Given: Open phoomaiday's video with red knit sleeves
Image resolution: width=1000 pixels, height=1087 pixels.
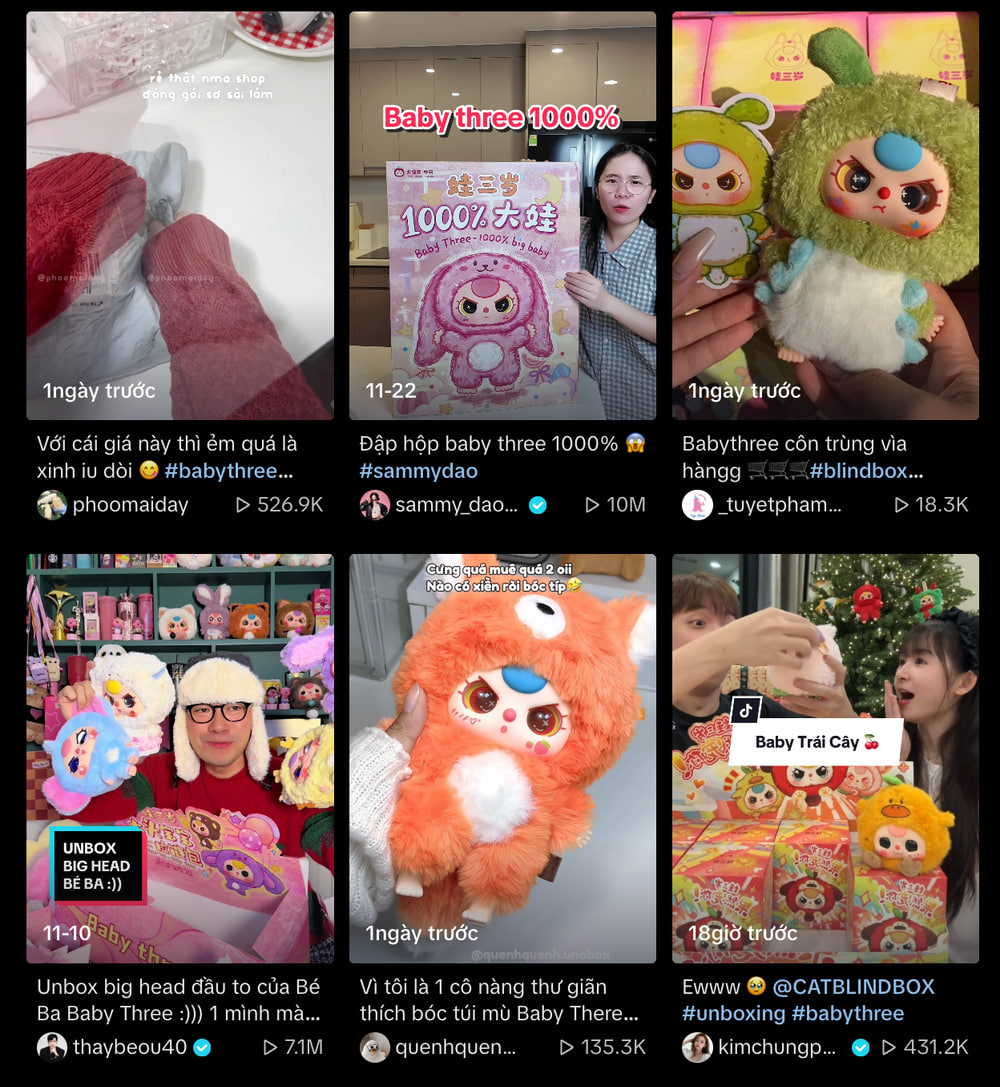Looking at the screenshot, I should (180, 215).
